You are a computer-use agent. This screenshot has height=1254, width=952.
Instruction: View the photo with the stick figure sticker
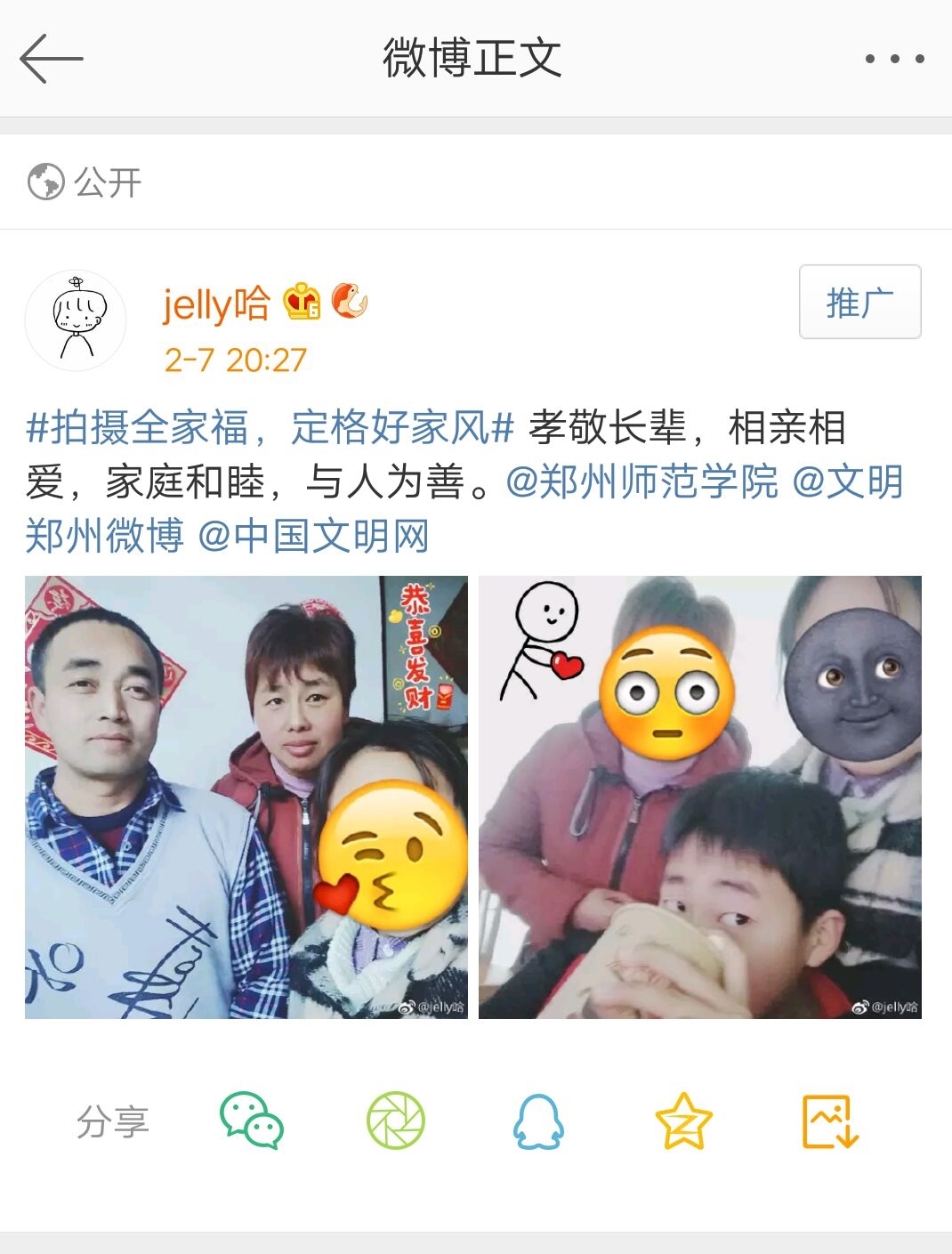pos(700,797)
